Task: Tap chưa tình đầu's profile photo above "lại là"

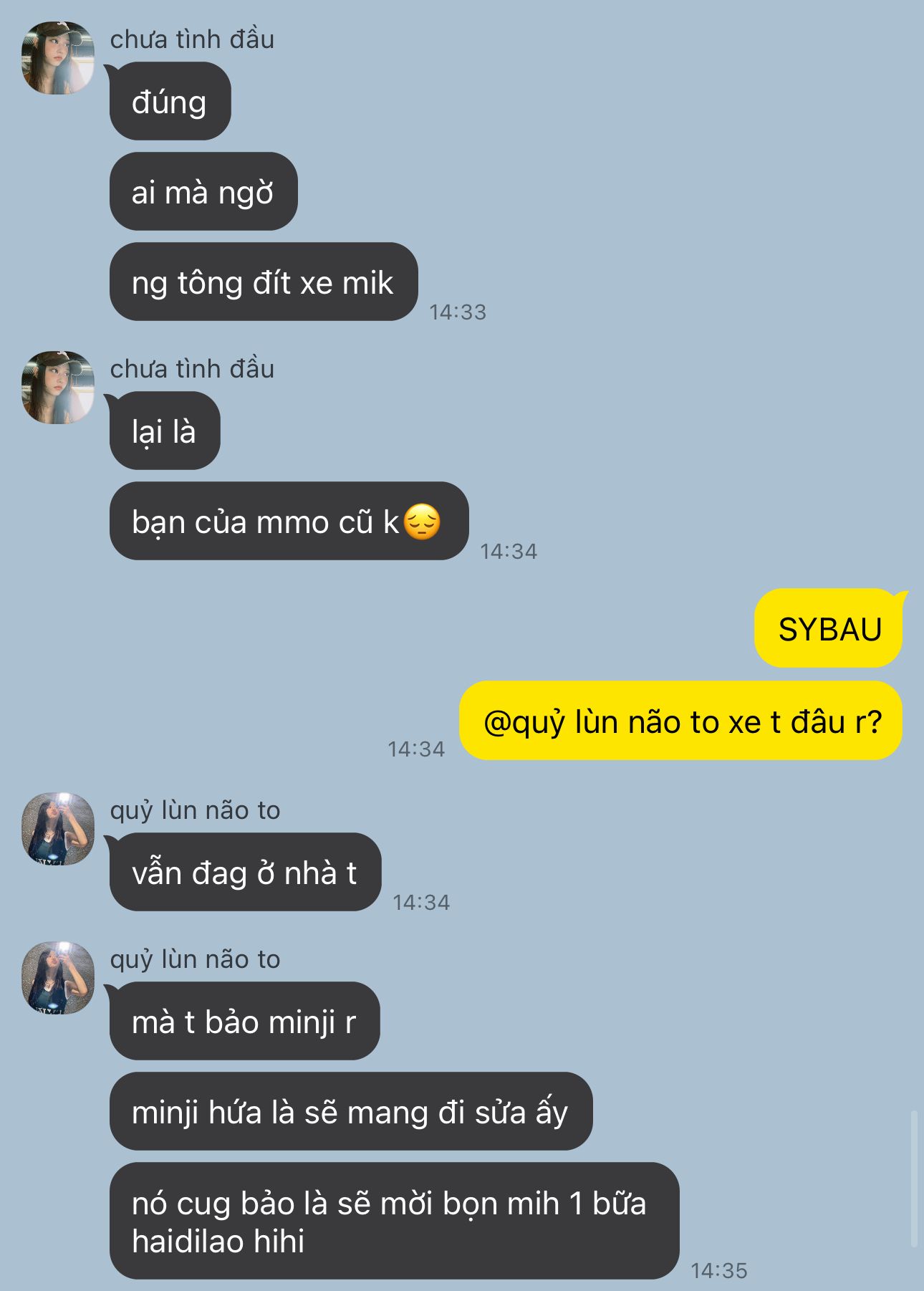Action: click(x=58, y=388)
